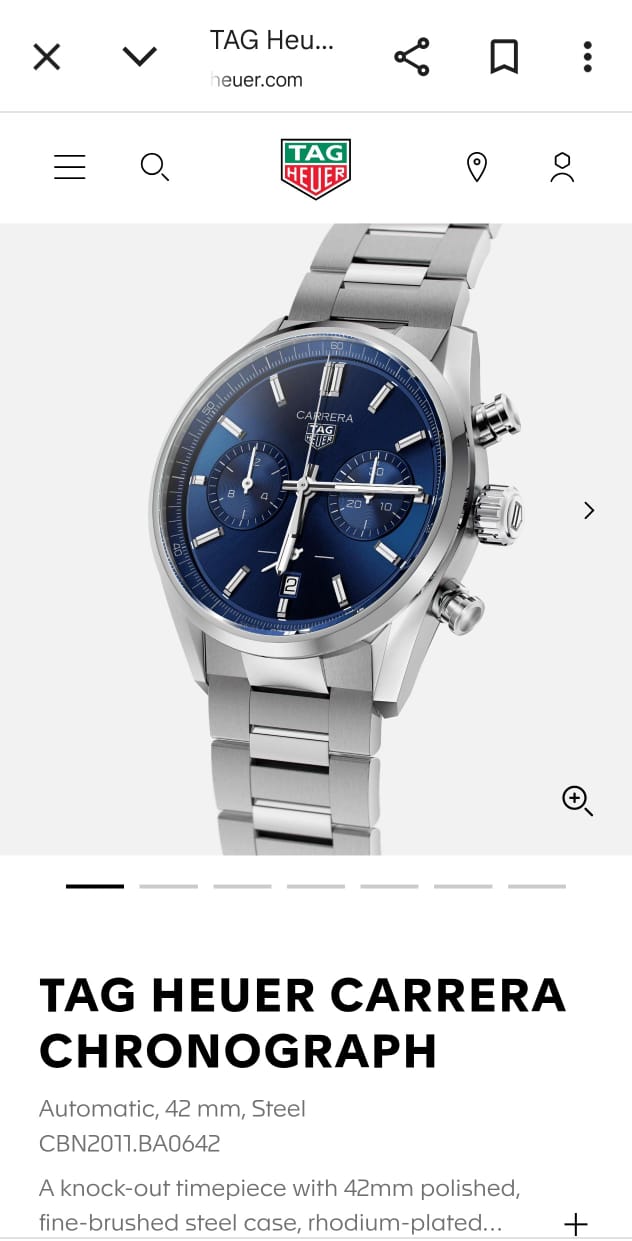Screen dimensions: 632x1241
Task: Search the TAG Heuer site
Action: [x=155, y=167]
